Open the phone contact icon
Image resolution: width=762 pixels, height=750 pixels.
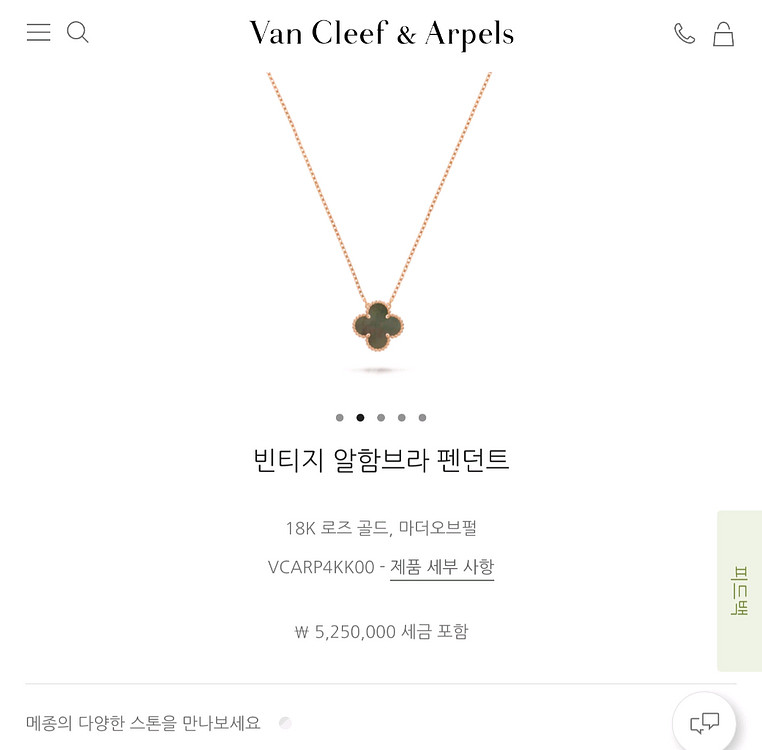(684, 34)
